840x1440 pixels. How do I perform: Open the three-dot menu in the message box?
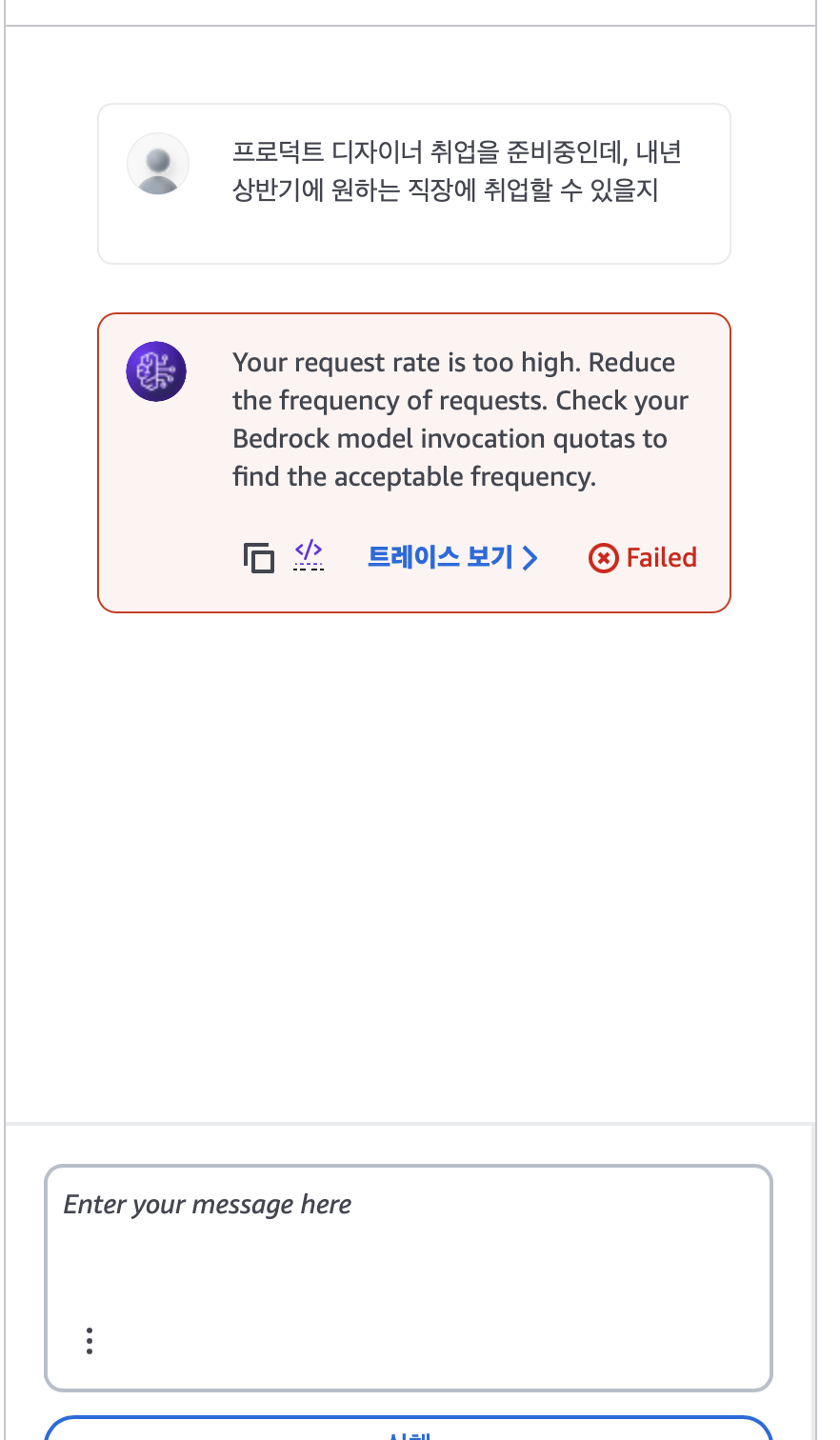pyautogui.click(x=90, y=1340)
